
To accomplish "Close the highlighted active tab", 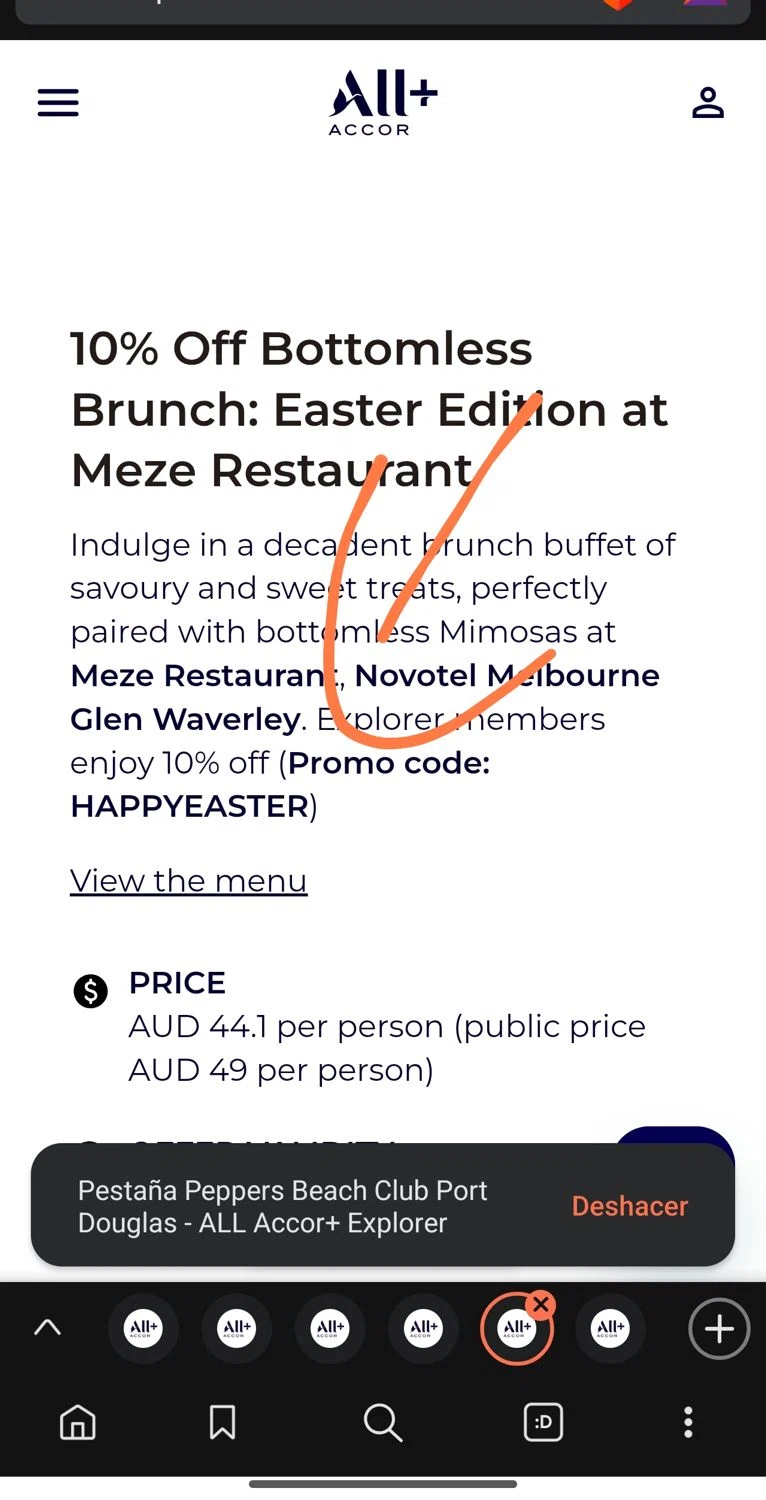I will pos(541,1304).
